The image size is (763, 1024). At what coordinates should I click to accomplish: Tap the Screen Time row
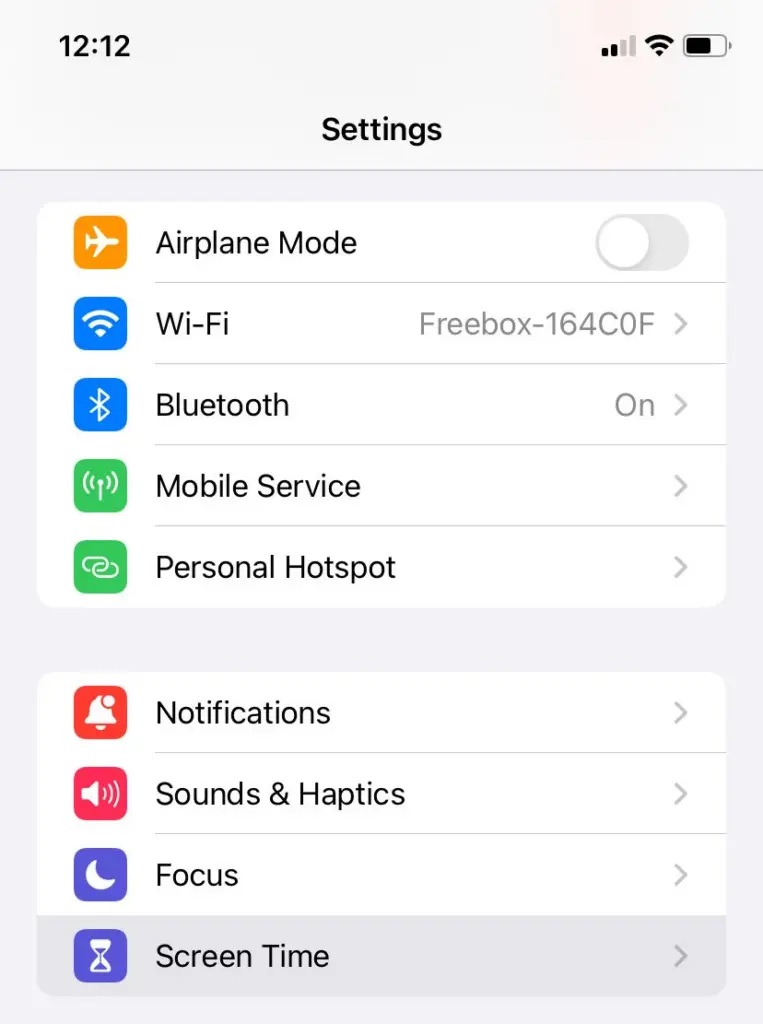tap(380, 956)
